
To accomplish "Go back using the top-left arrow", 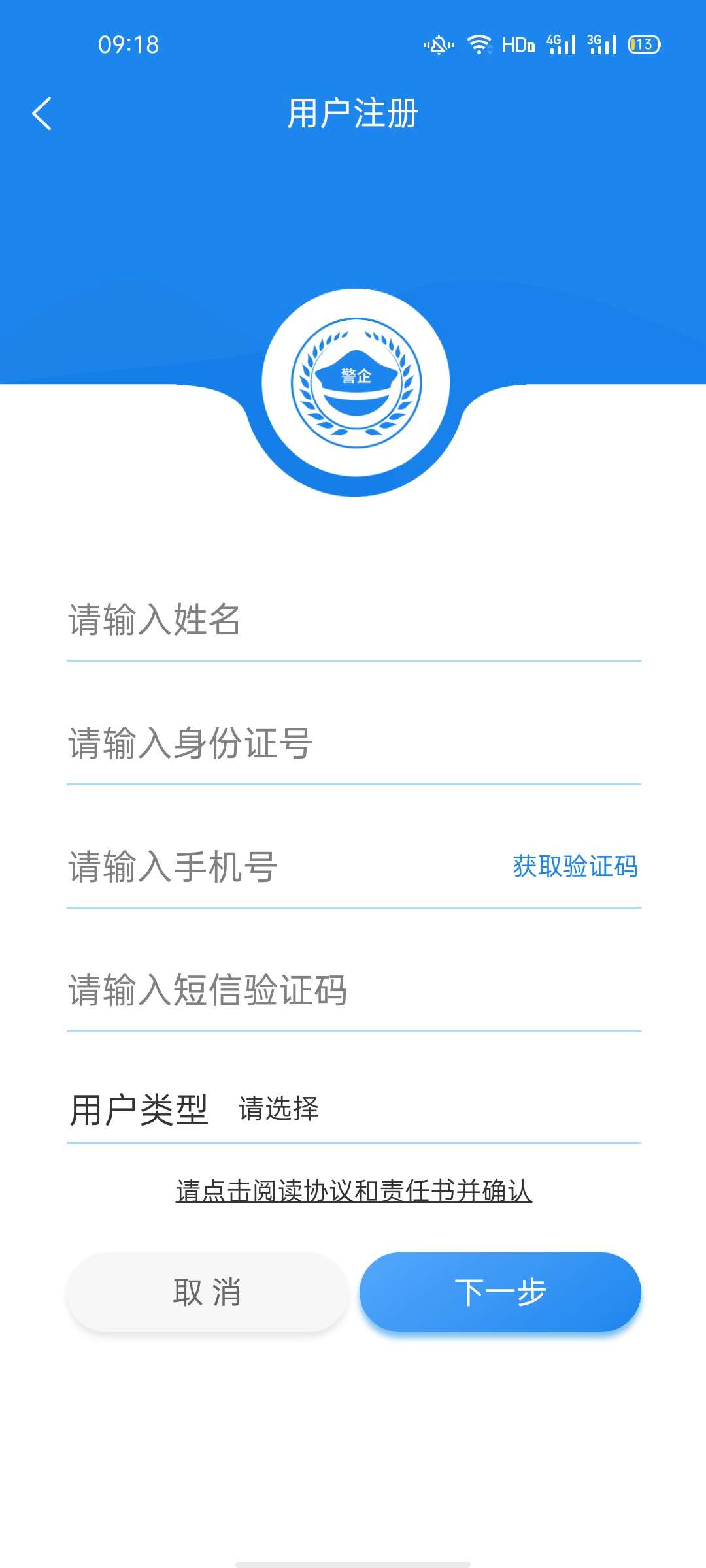I will [x=42, y=114].
